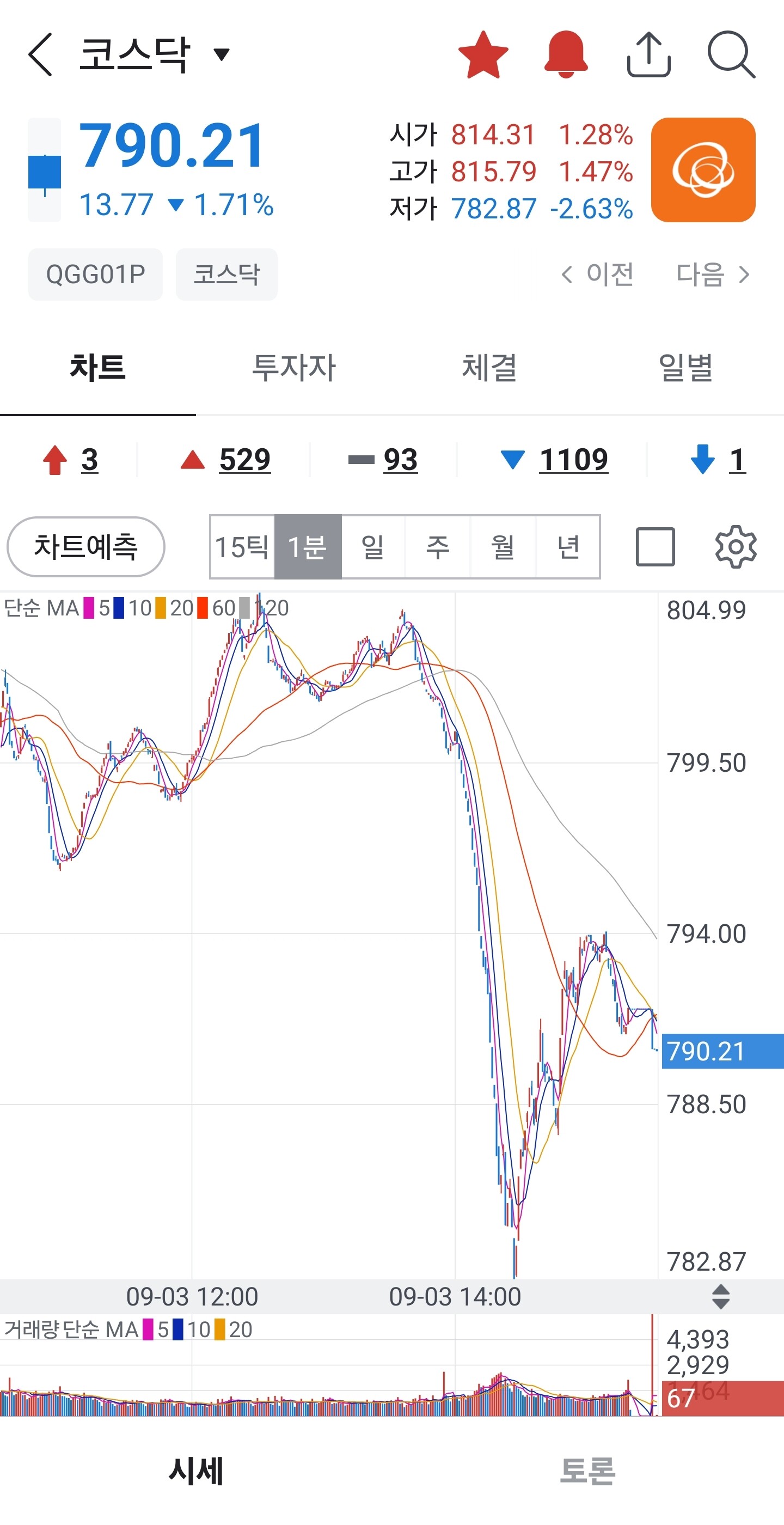Select the 15틱 chart interval
Image resolution: width=784 pixels, height=1525 pixels.
(x=243, y=547)
